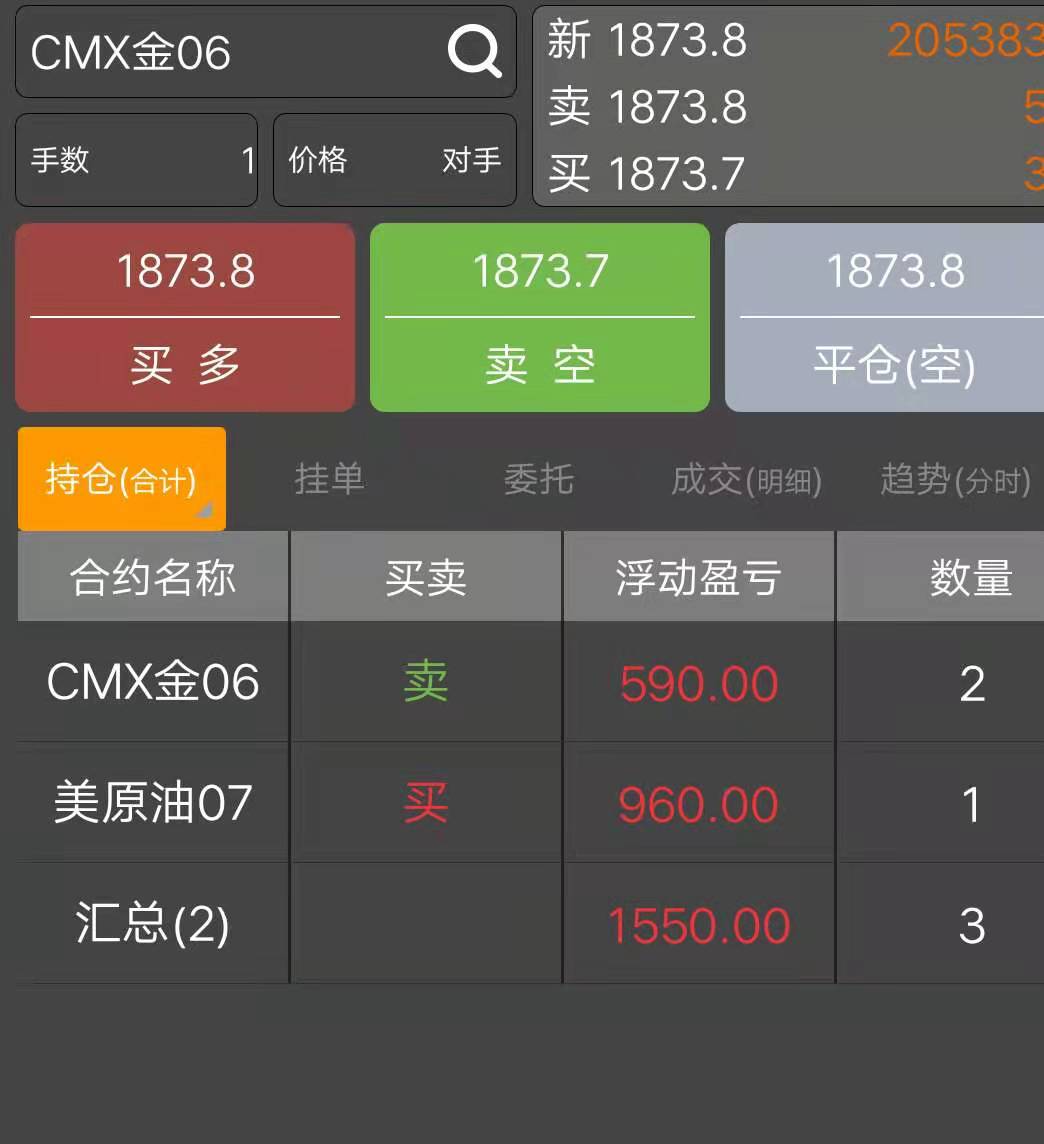Open the 趋势(分时) tab
The width and height of the screenshot is (1044, 1144).
click(955, 480)
